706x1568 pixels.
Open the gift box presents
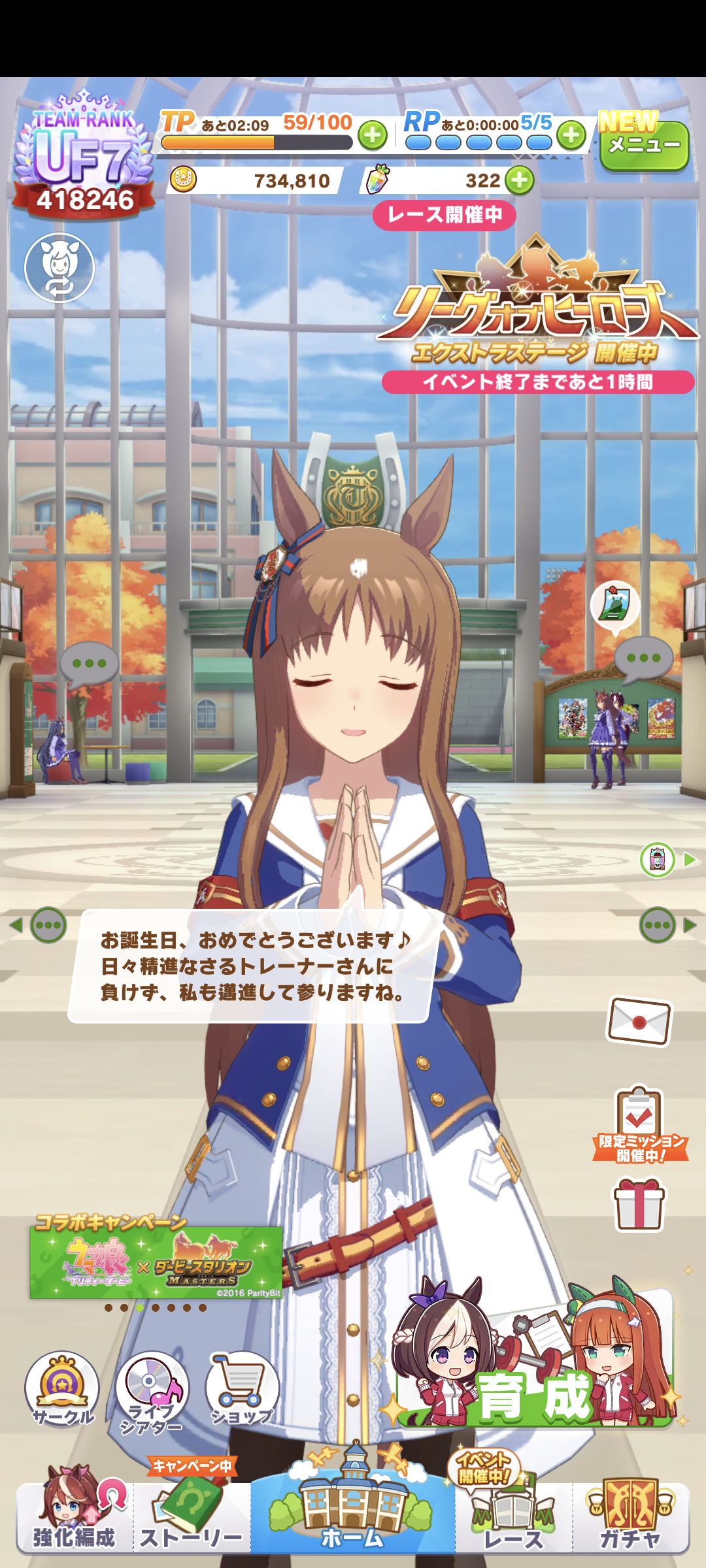[639, 1205]
